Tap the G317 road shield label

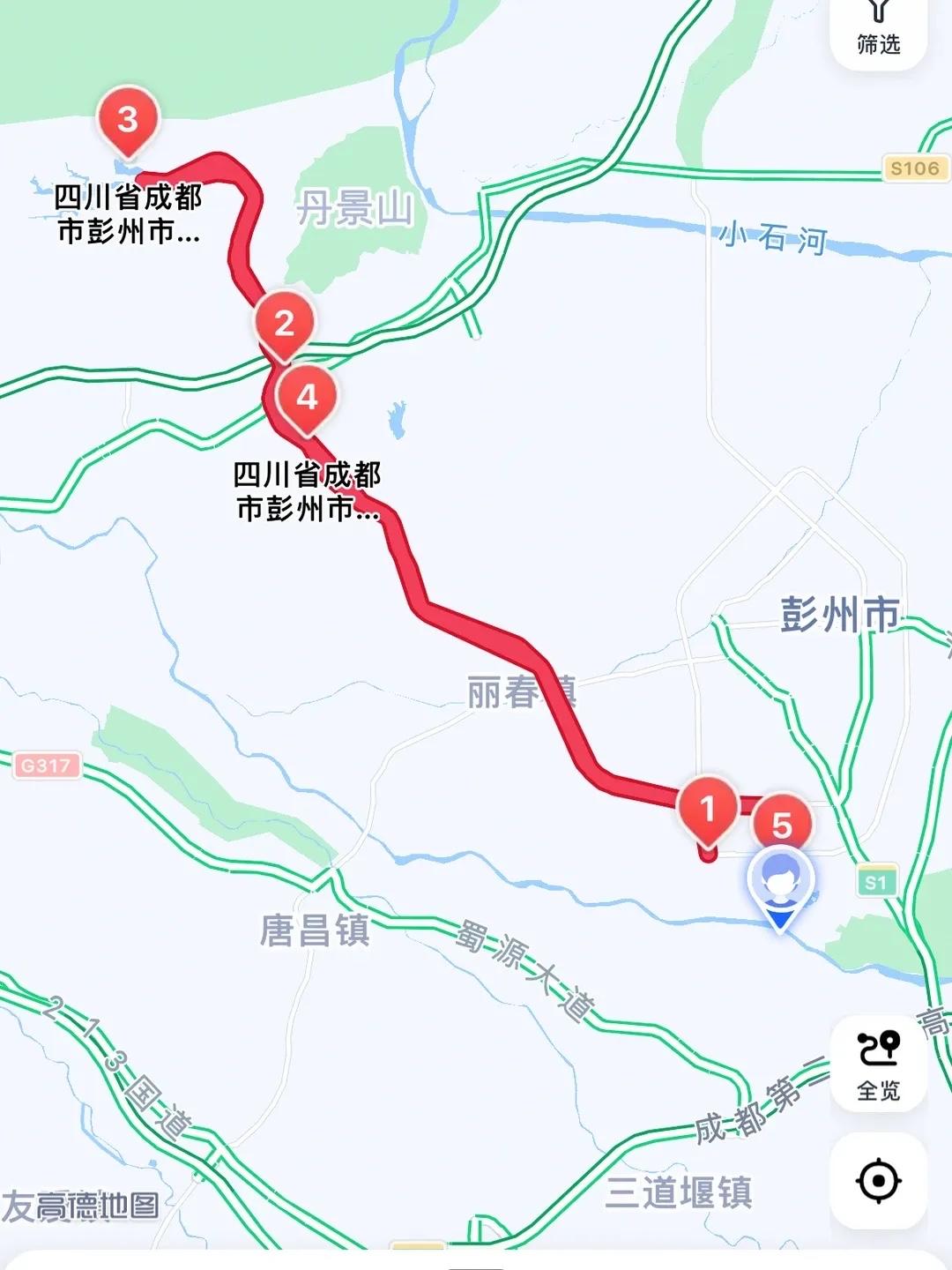click(x=48, y=766)
